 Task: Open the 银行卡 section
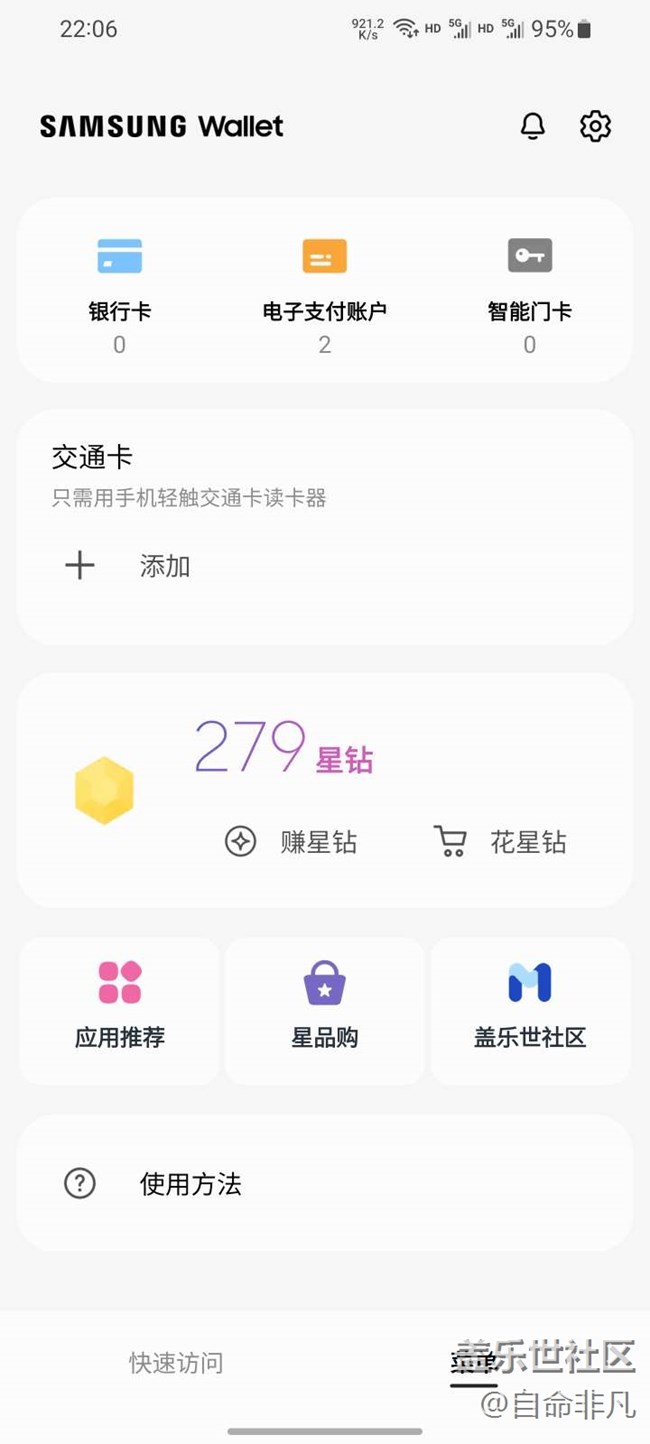120,288
